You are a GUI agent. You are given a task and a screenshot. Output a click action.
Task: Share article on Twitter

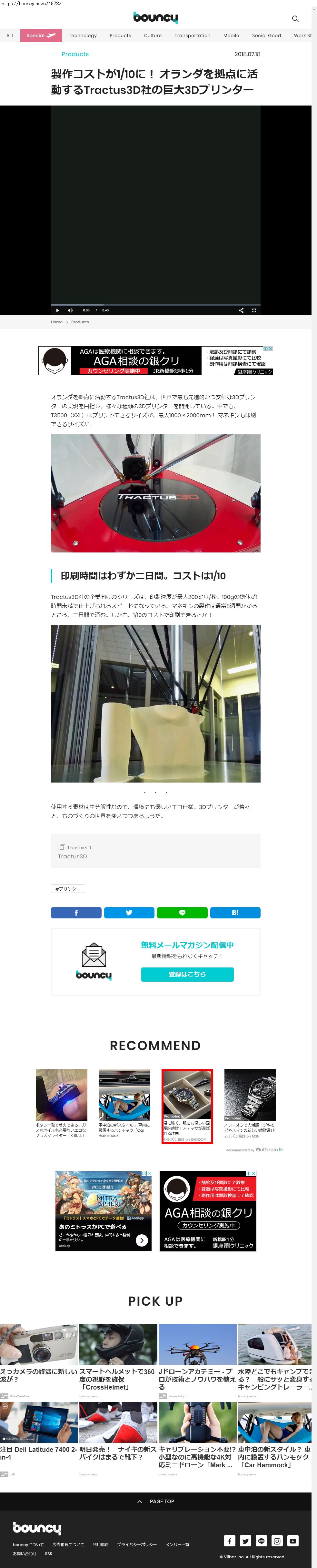click(129, 913)
